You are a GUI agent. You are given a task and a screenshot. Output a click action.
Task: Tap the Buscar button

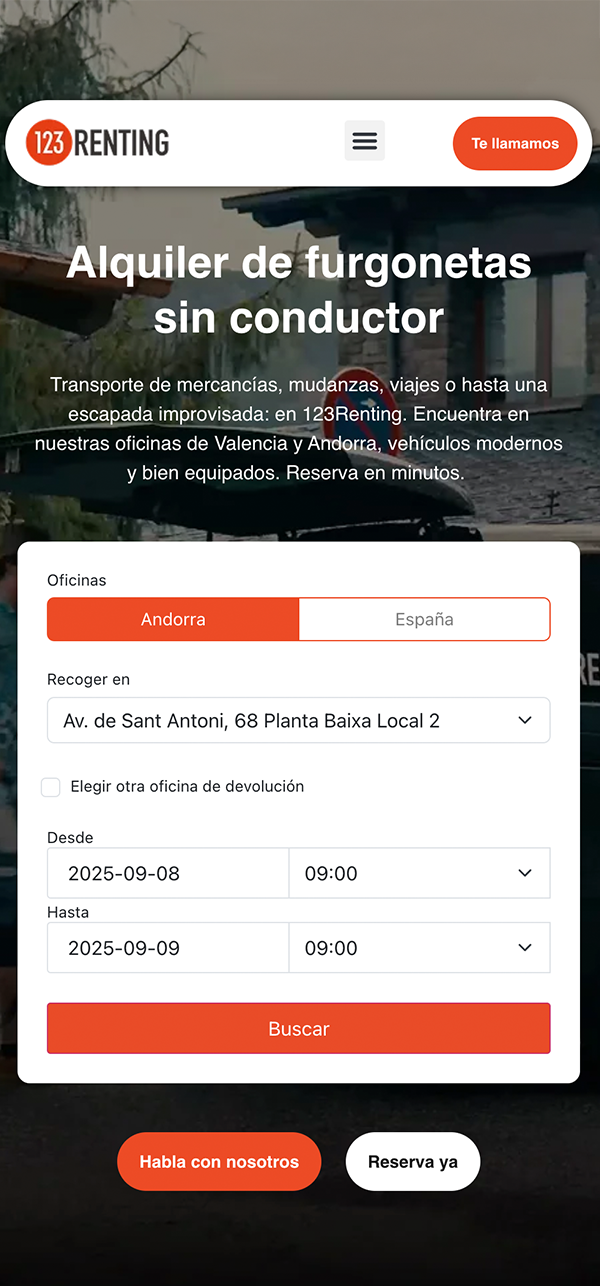(298, 1028)
